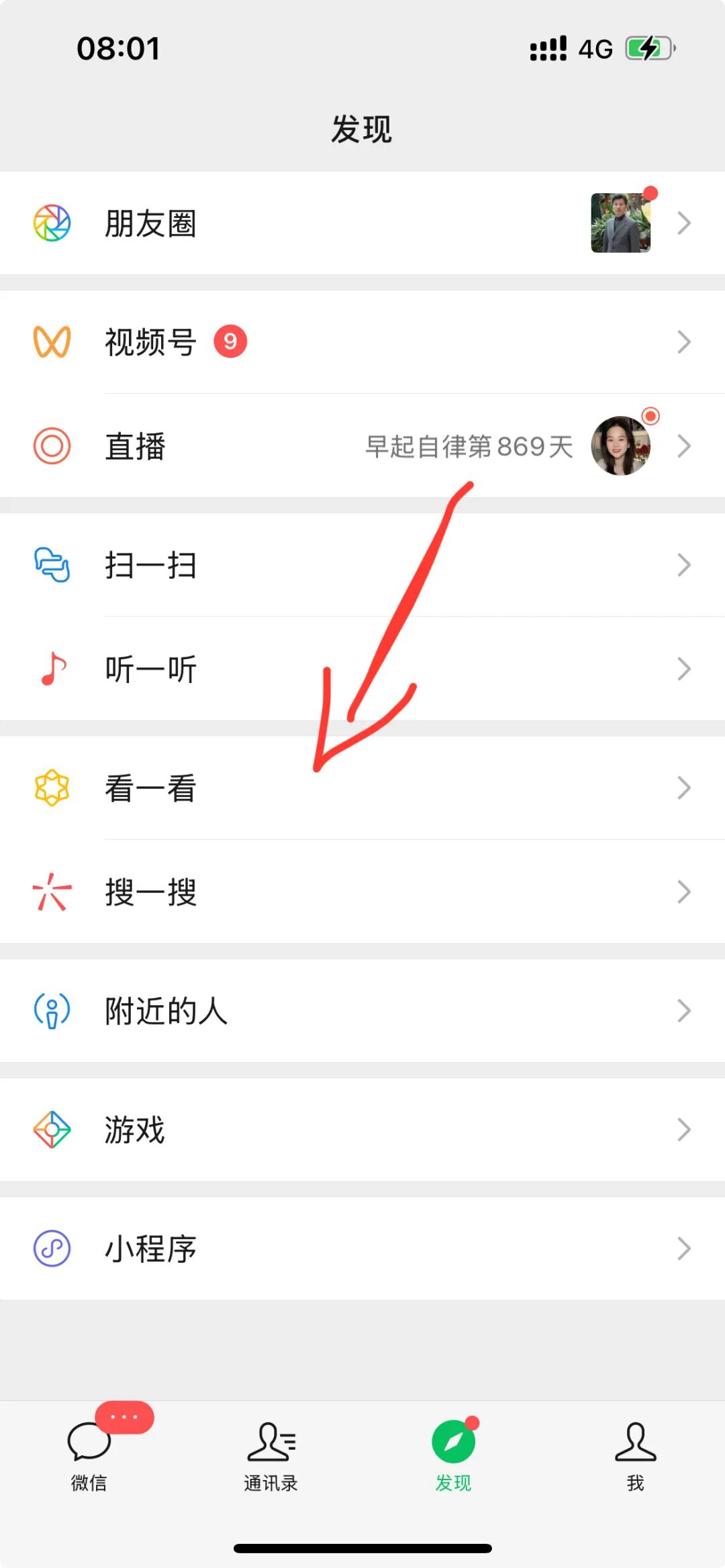The height and width of the screenshot is (1568, 725).
Task: Select the 发现 Discover tab
Action: pos(453,1453)
